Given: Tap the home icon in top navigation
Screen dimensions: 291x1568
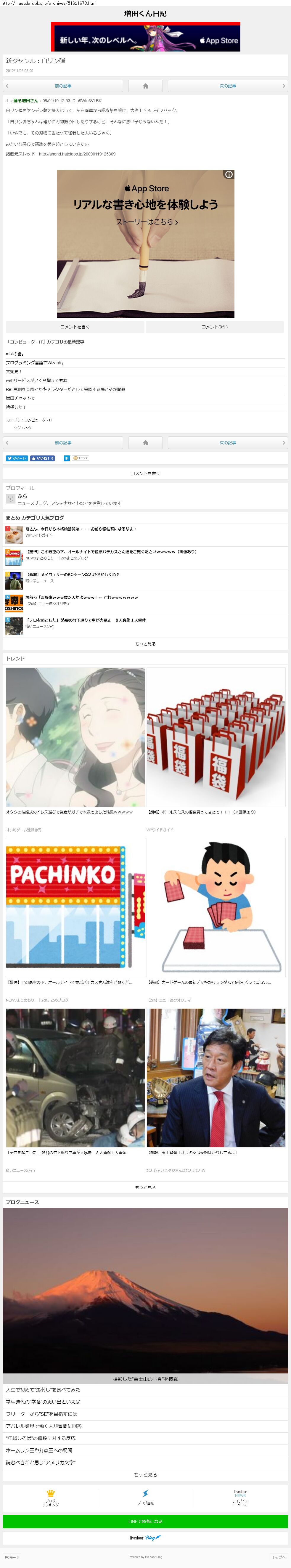Looking at the screenshot, I should tap(146, 86).
